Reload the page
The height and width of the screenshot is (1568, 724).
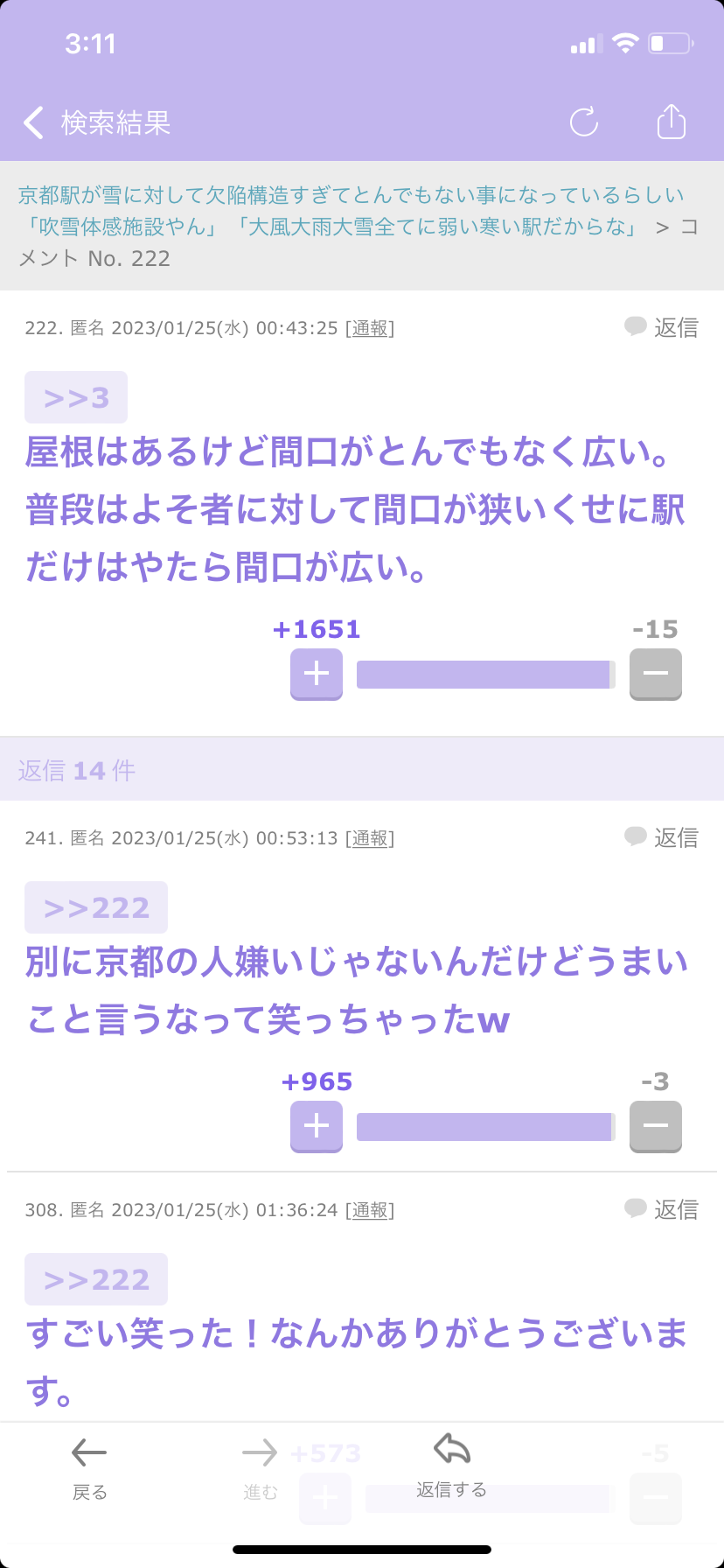(584, 122)
